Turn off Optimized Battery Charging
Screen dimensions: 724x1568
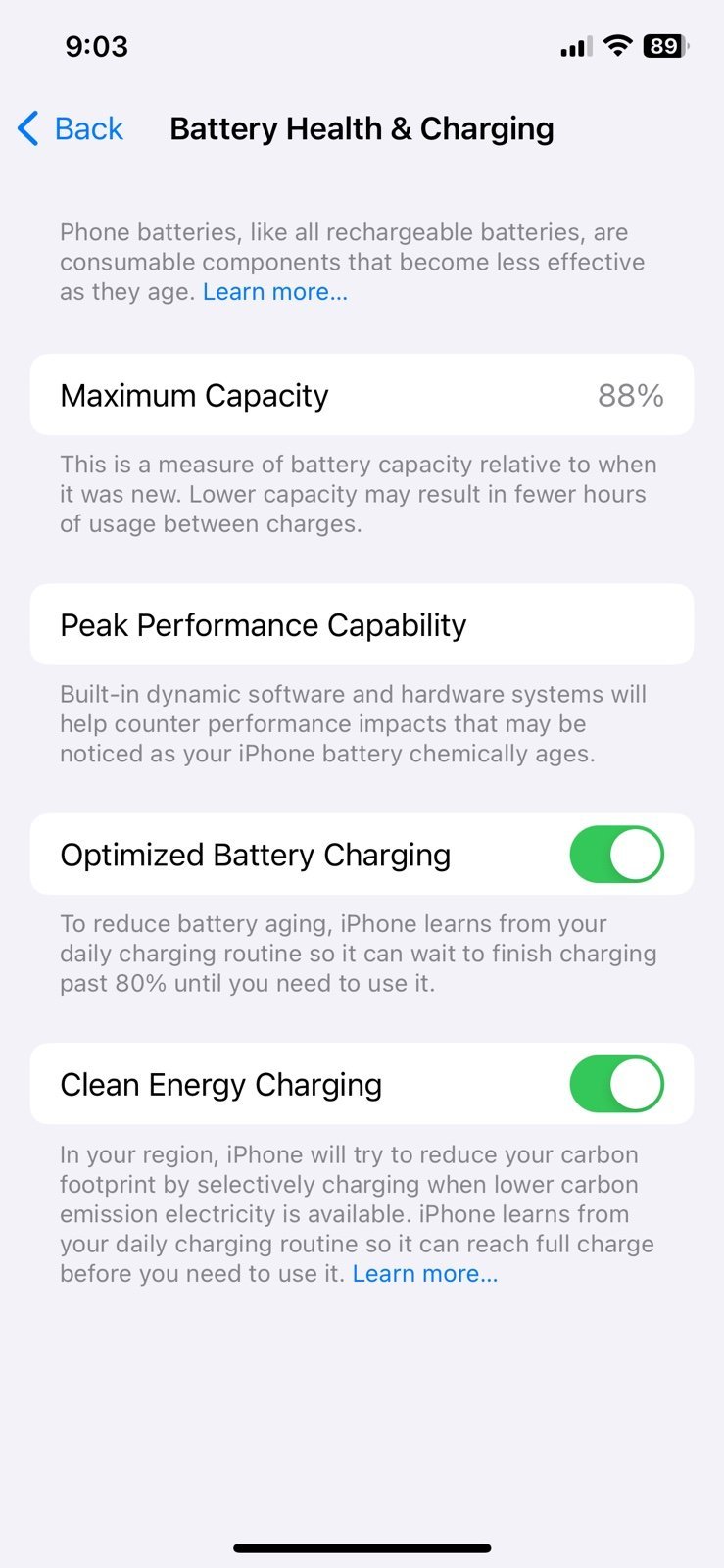point(616,855)
